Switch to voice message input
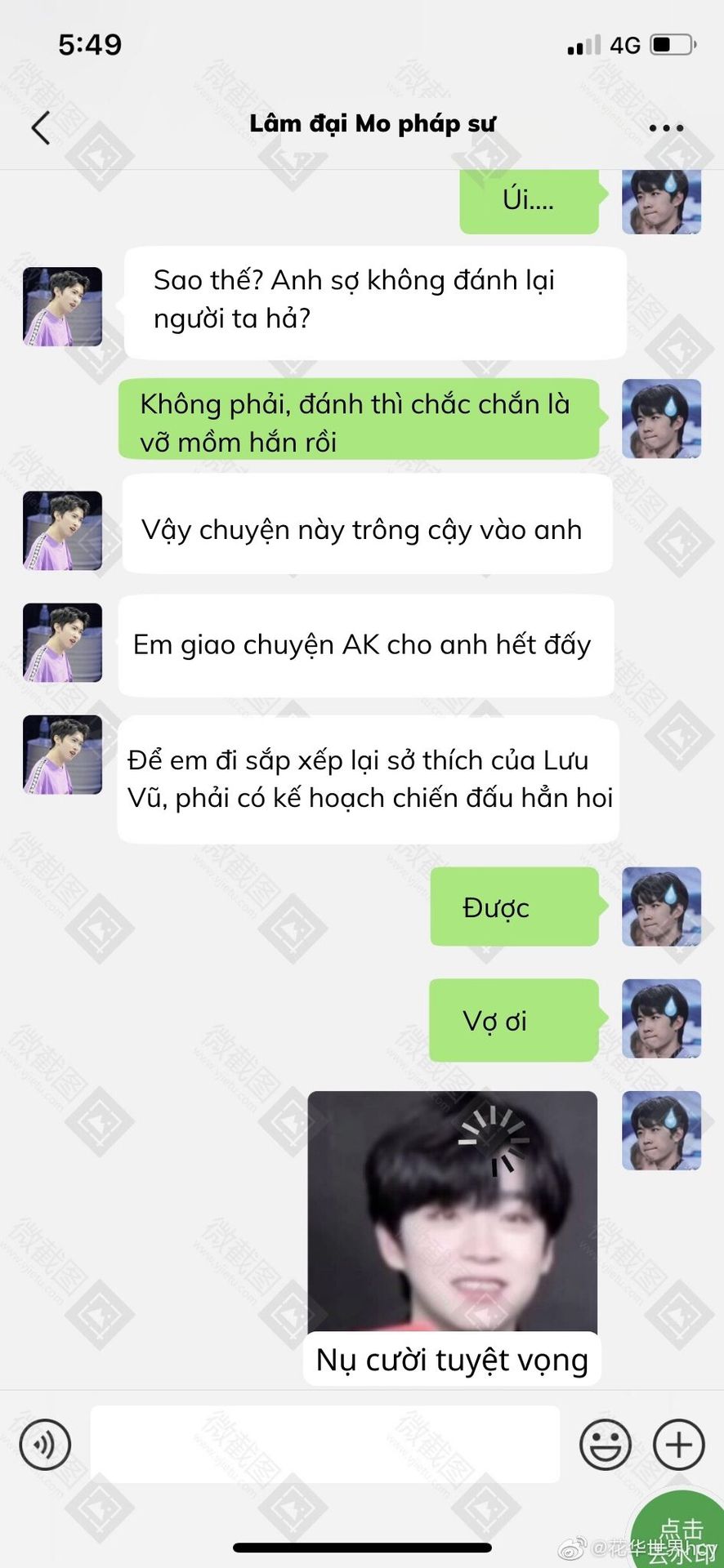The width and height of the screenshot is (724, 1568). tap(45, 1445)
